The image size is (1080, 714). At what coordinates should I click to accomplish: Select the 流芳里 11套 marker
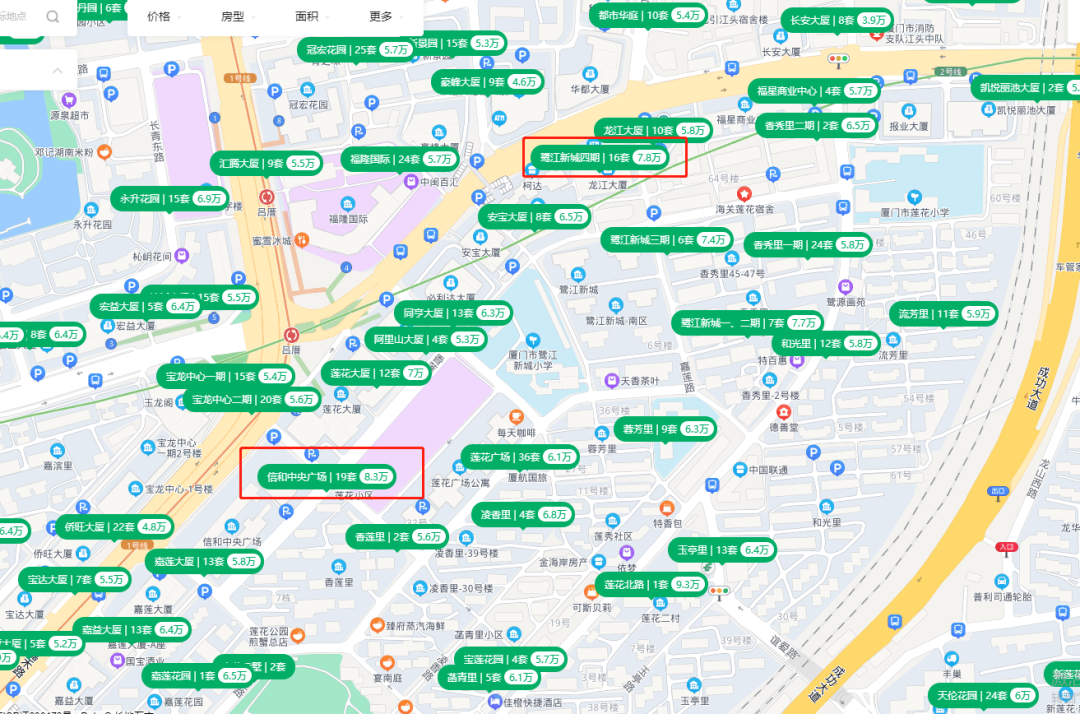tap(944, 314)
